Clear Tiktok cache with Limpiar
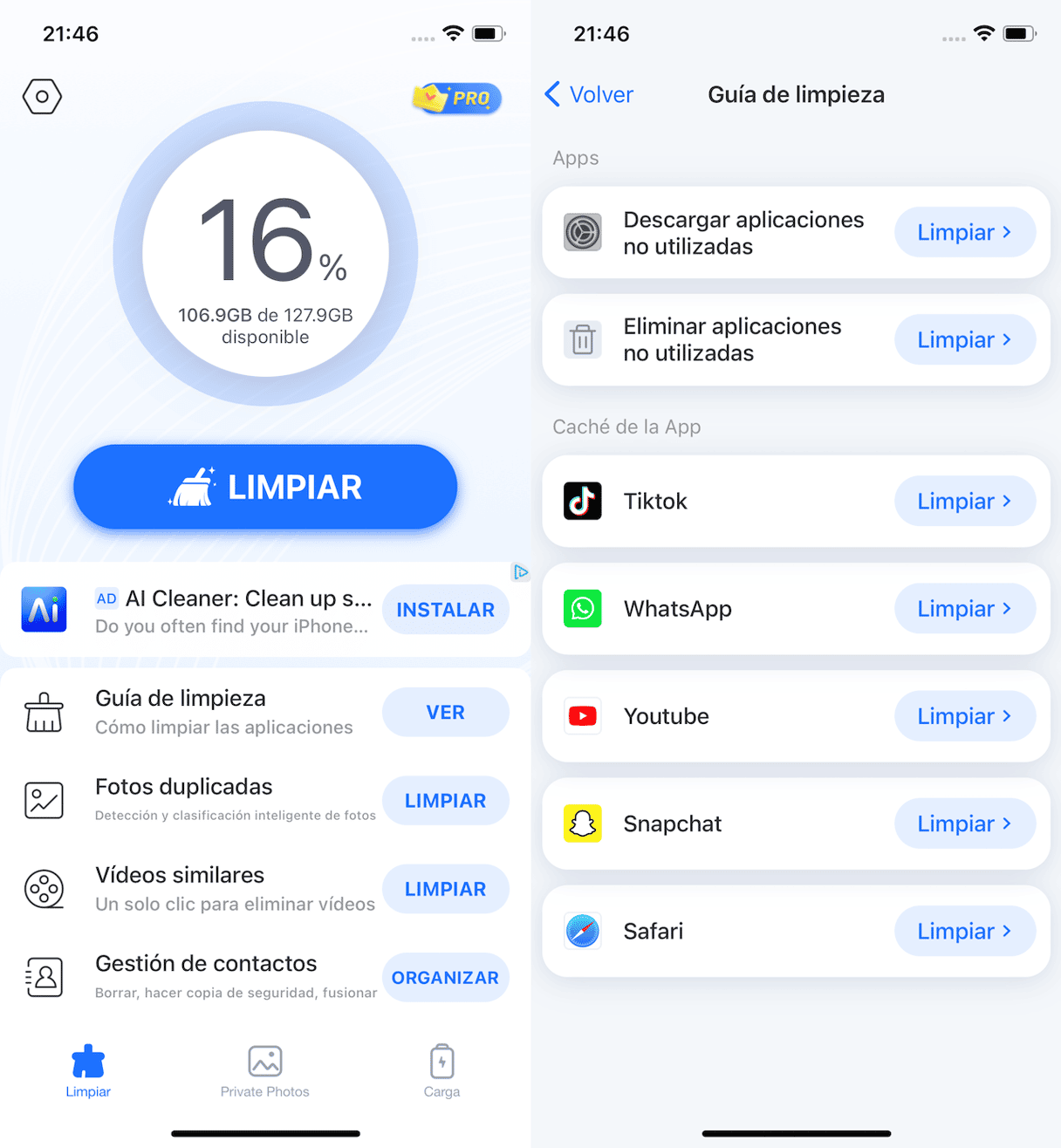 [x=964, y=502]
